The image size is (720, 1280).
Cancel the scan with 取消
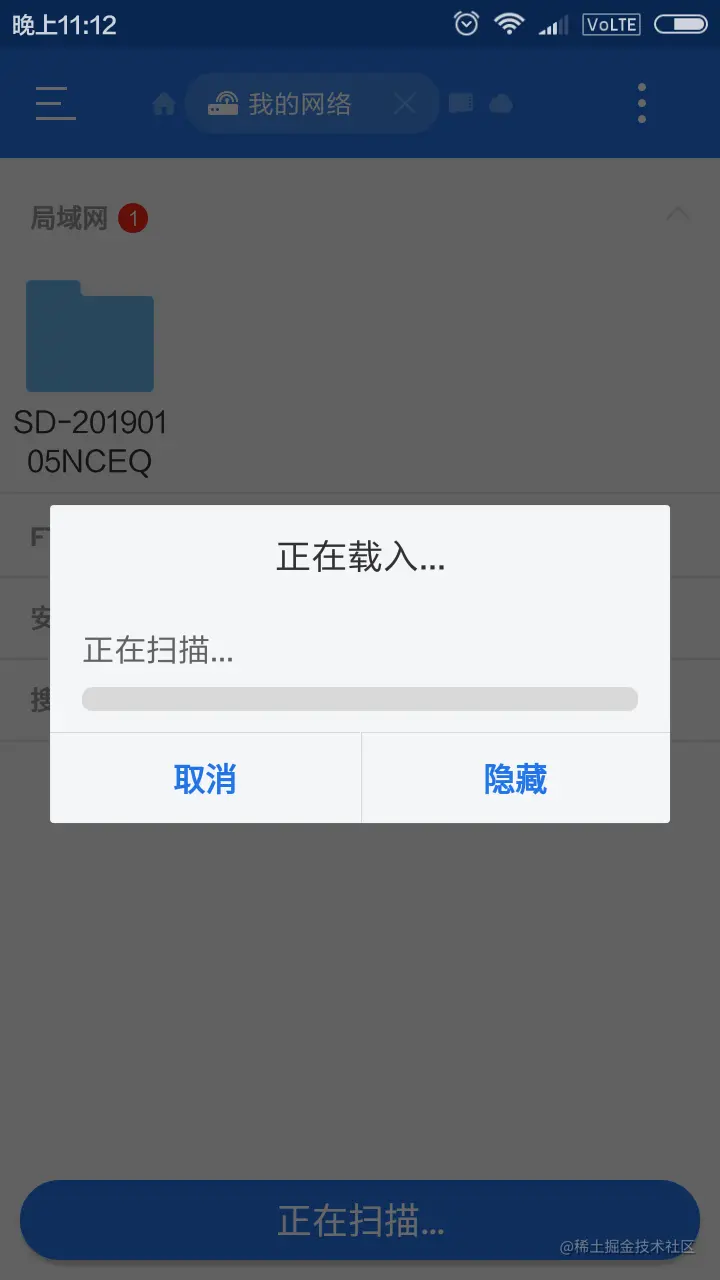pos(205,778)
